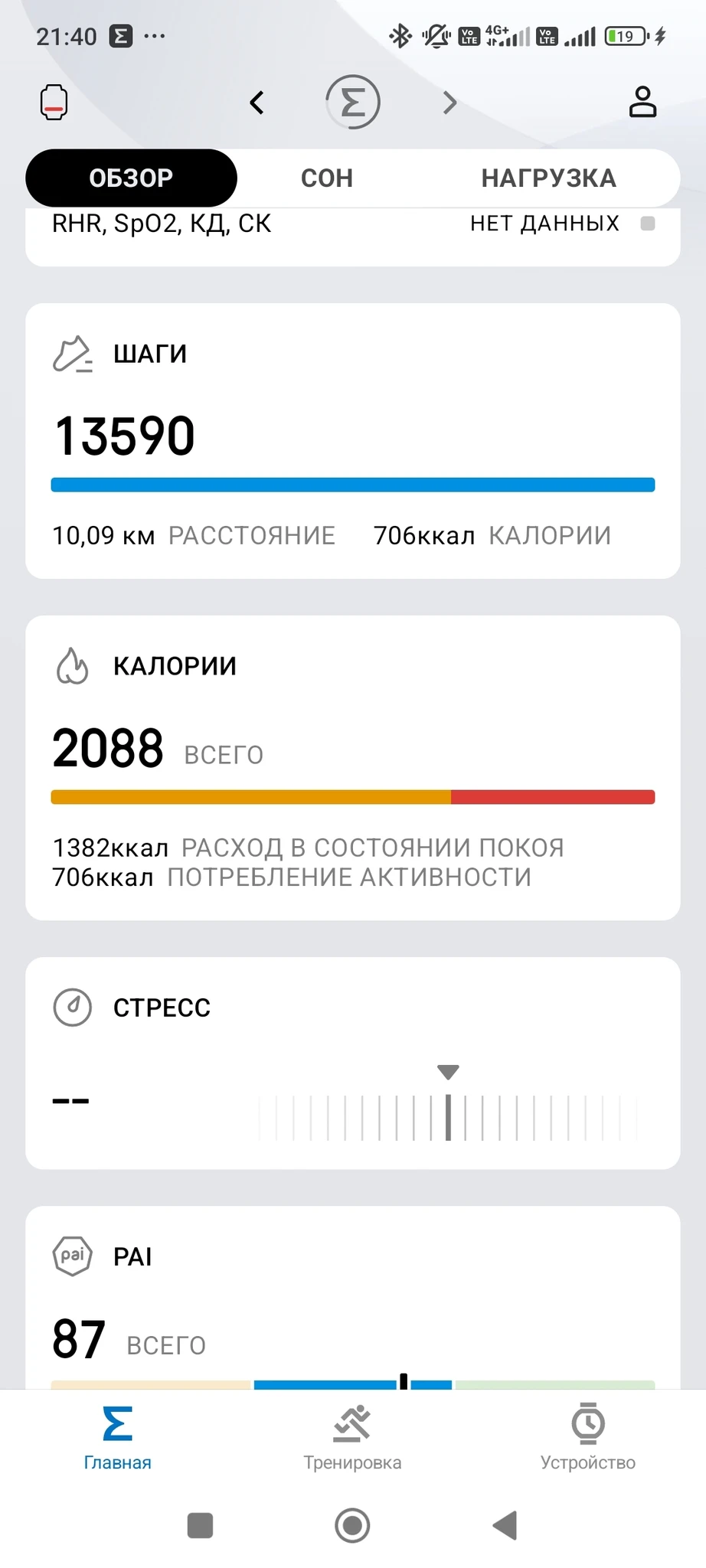Open the ШАГИ steps card
The width and height of the screenshot is (706, 1568).
click(x=352, y=440)
